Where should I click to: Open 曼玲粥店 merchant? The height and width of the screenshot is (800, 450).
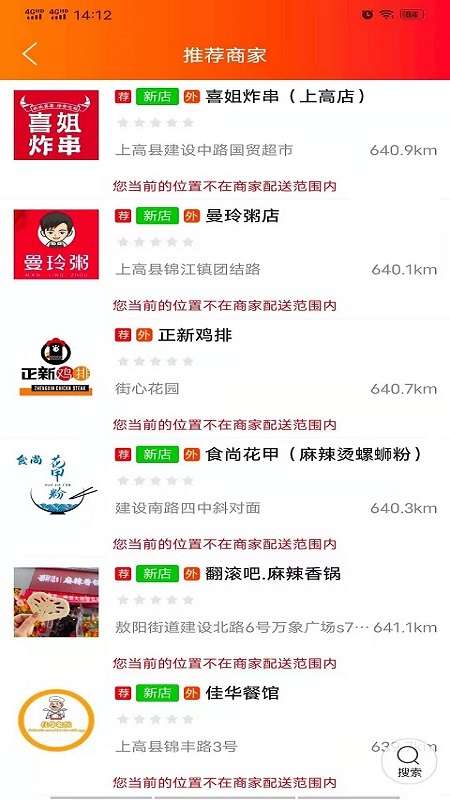(225, 259)
